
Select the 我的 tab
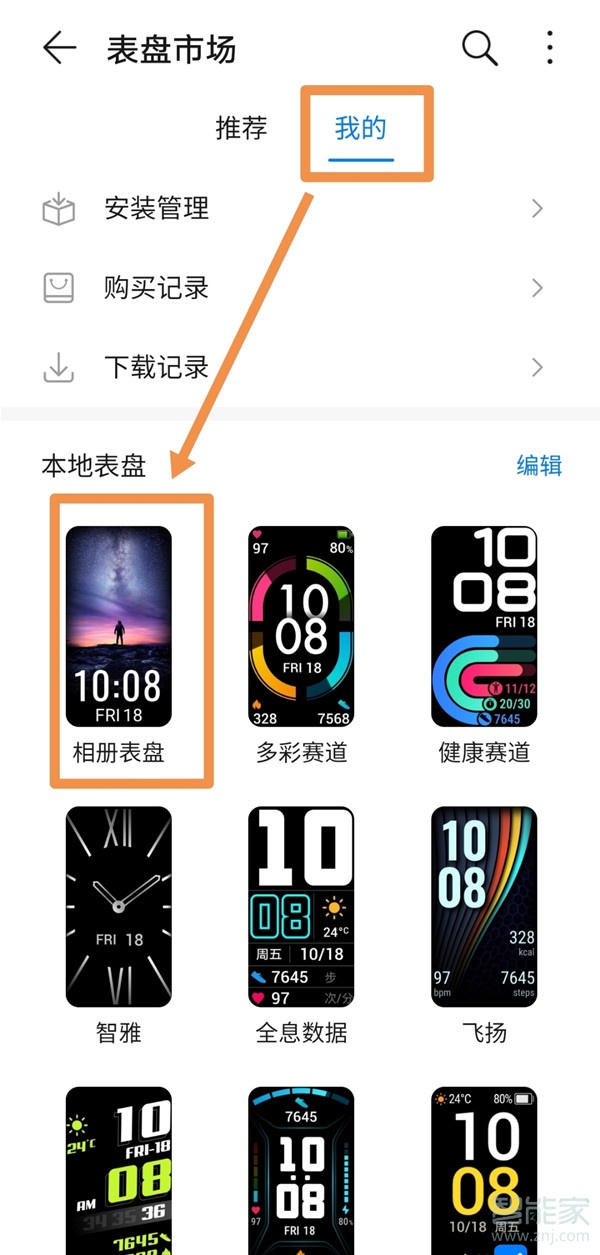[x=360, y=128]
